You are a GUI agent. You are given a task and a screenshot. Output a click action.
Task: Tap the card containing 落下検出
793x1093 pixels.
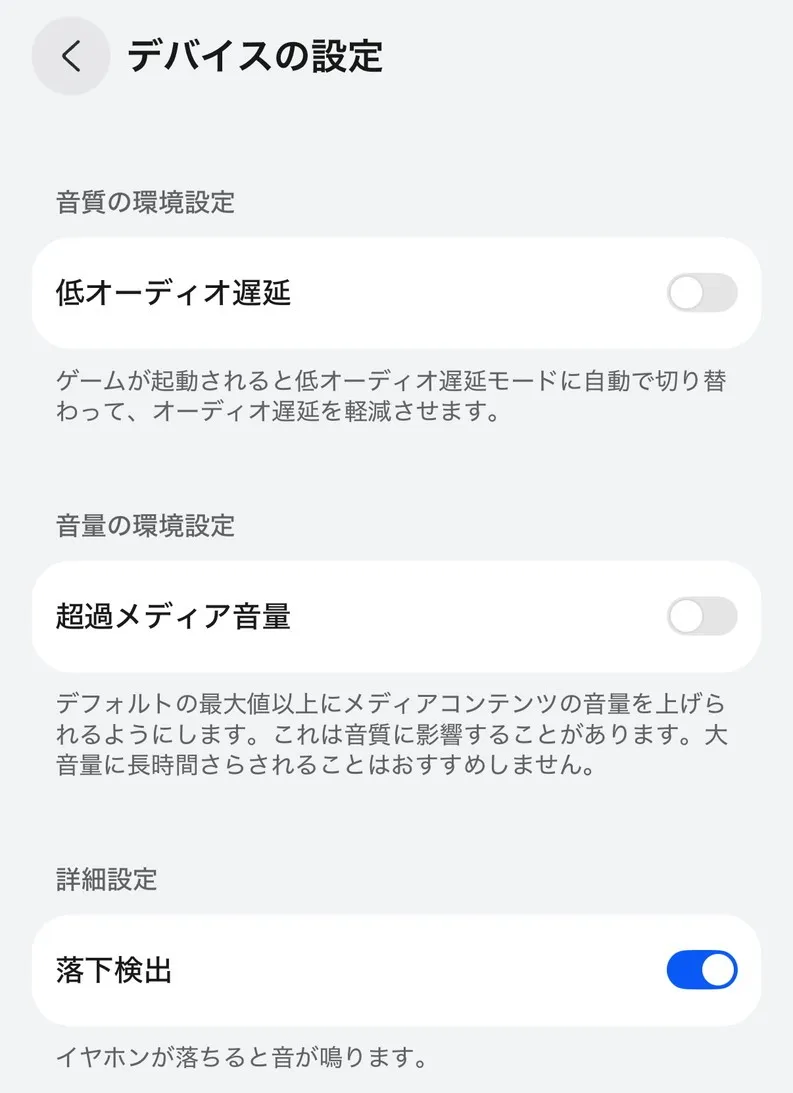396,970
